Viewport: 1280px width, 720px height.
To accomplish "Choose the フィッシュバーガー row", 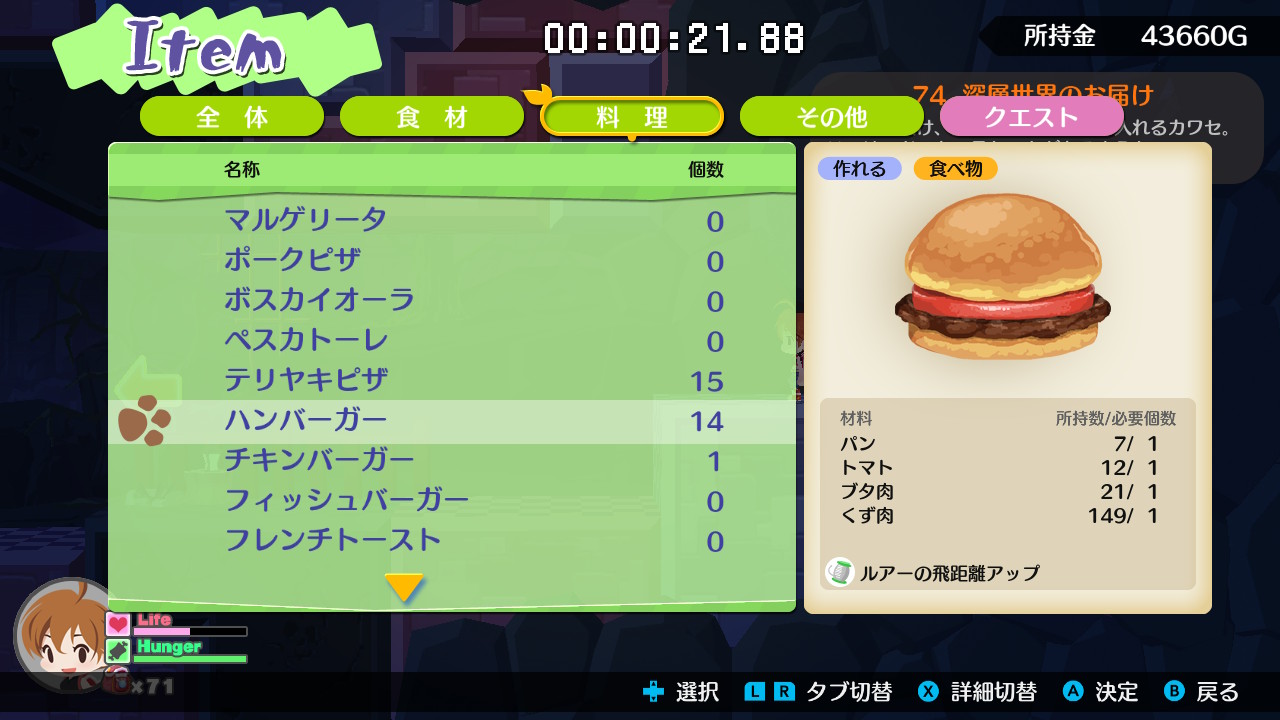I will click(452, 500).
